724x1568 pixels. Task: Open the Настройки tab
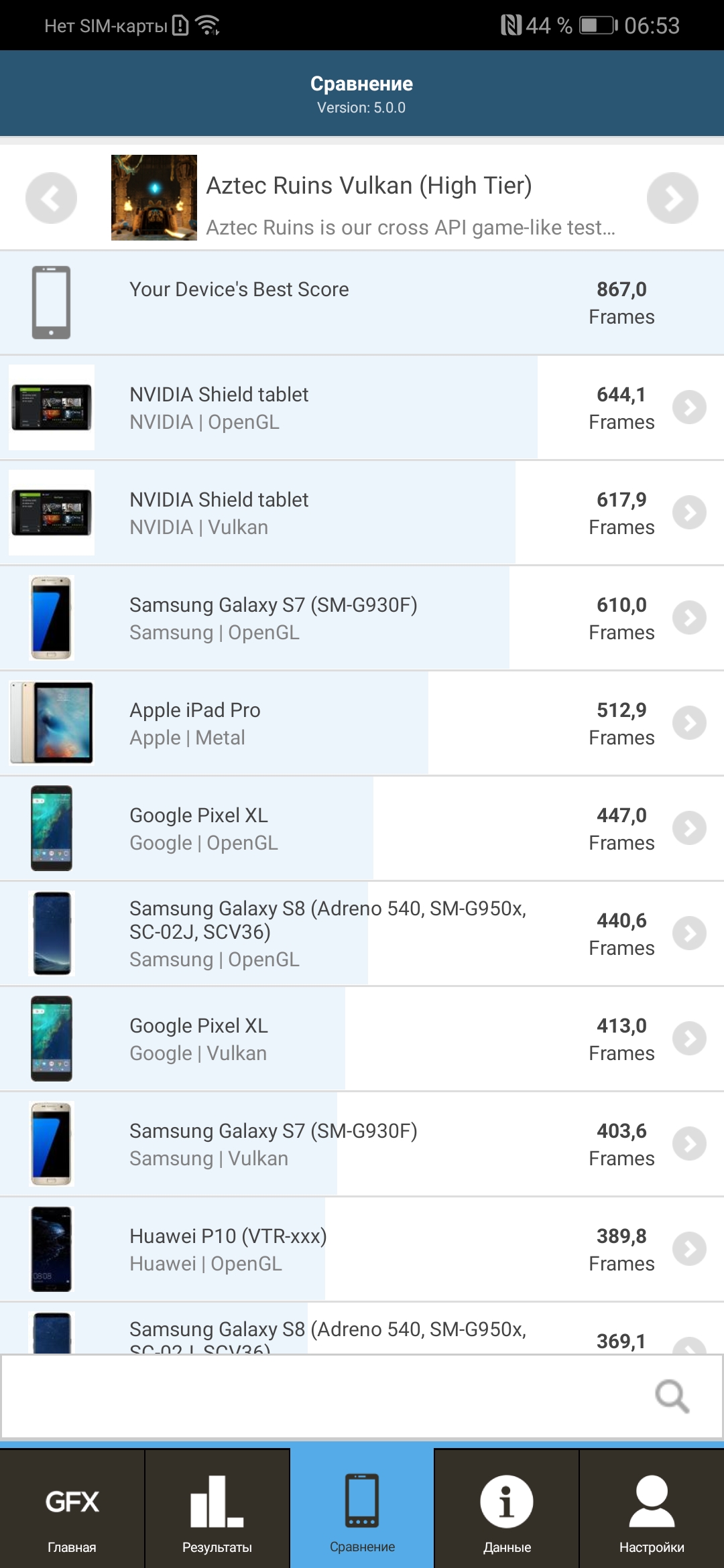point(652,1509)
